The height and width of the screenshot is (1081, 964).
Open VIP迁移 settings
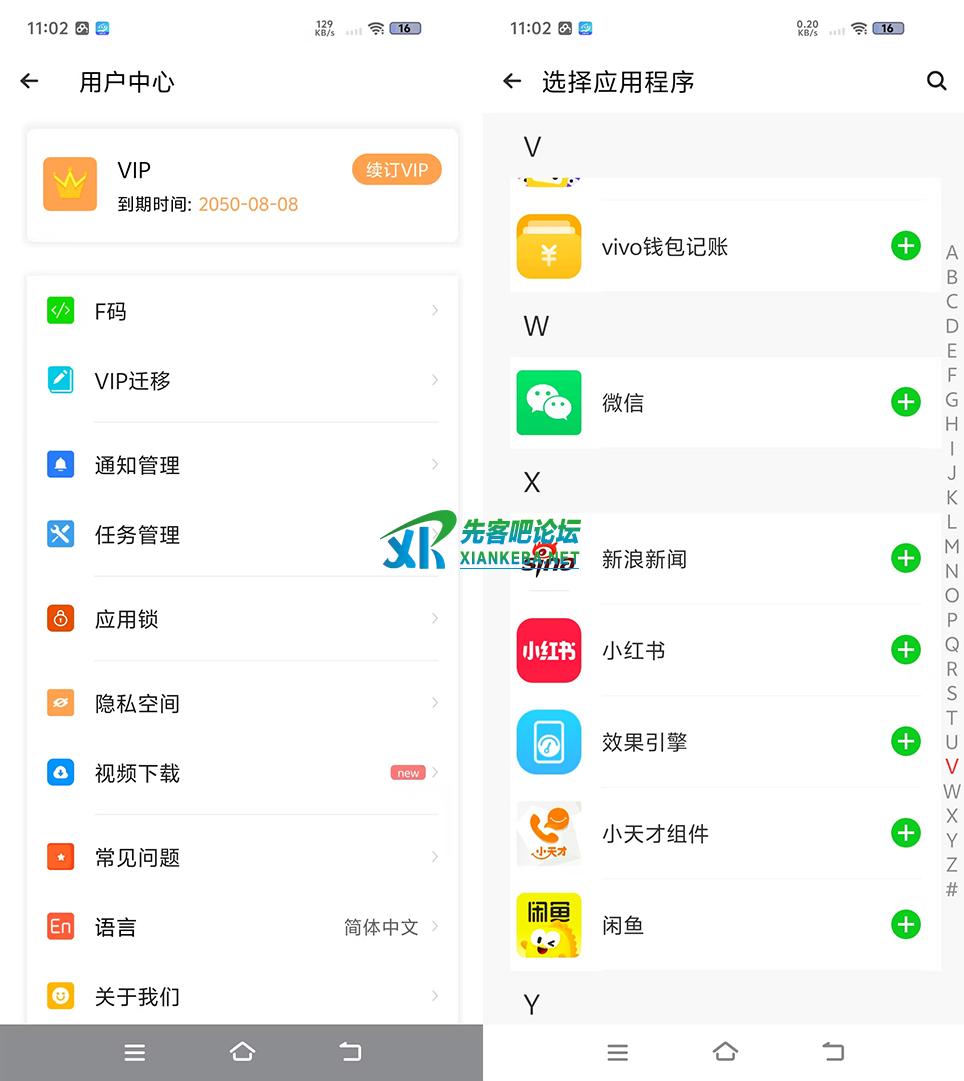pyautogui.click(x=242, y=381)
